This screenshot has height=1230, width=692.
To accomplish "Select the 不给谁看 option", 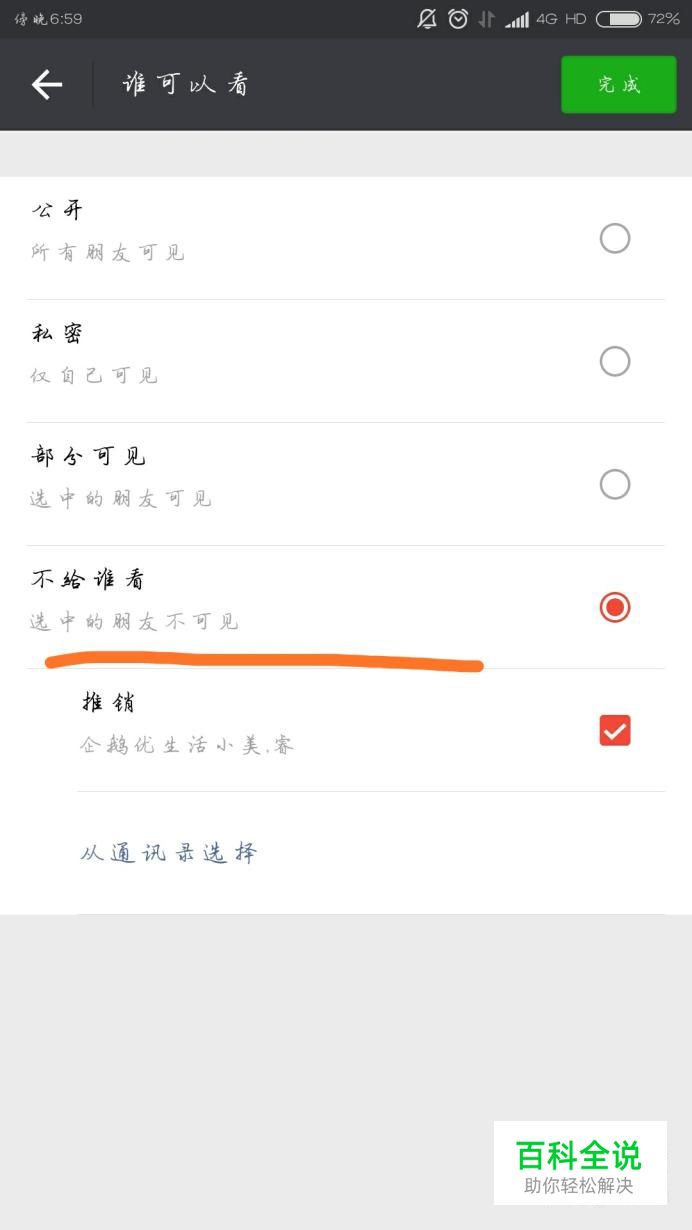I will point(346,607).
